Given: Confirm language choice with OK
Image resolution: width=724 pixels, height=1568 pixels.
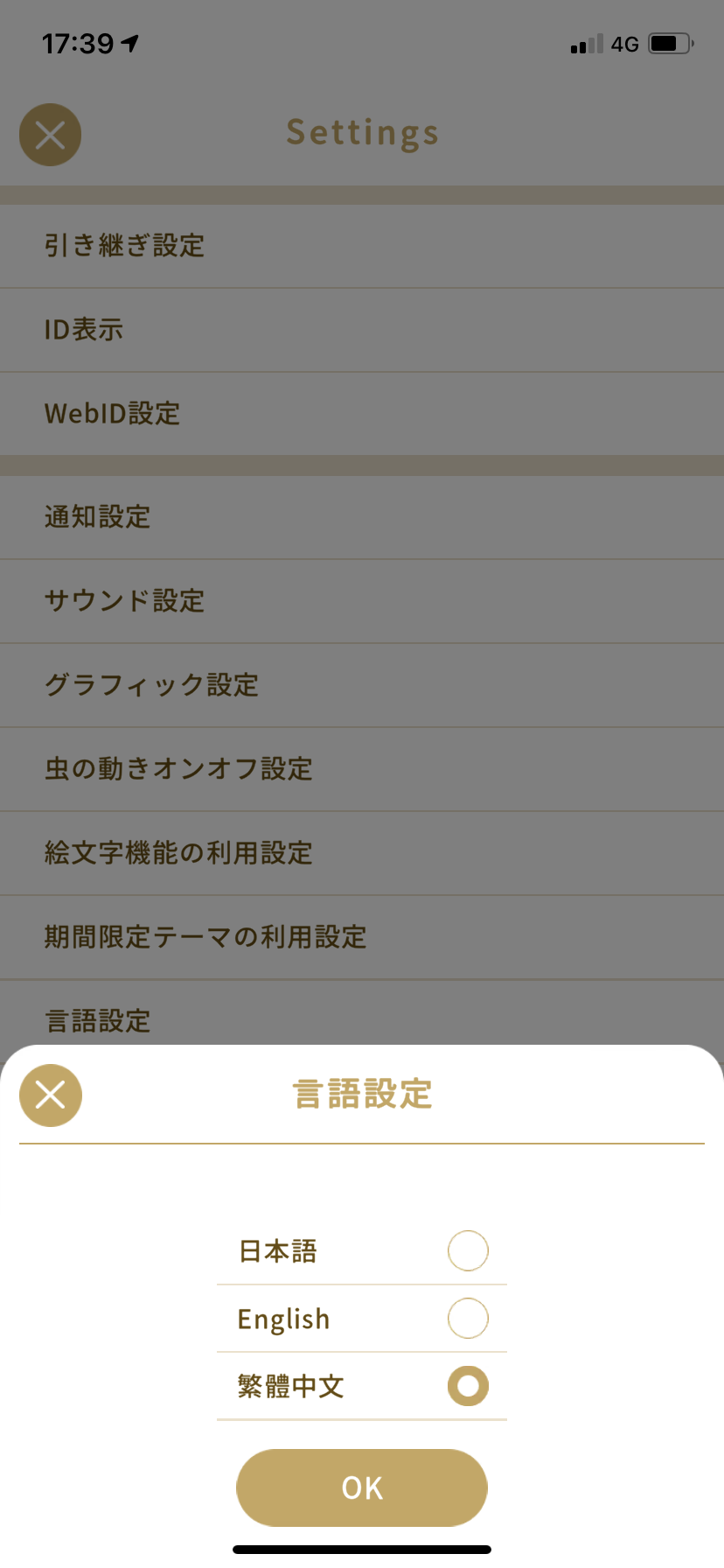Looking at the screenshot, I should point(361,1487).
